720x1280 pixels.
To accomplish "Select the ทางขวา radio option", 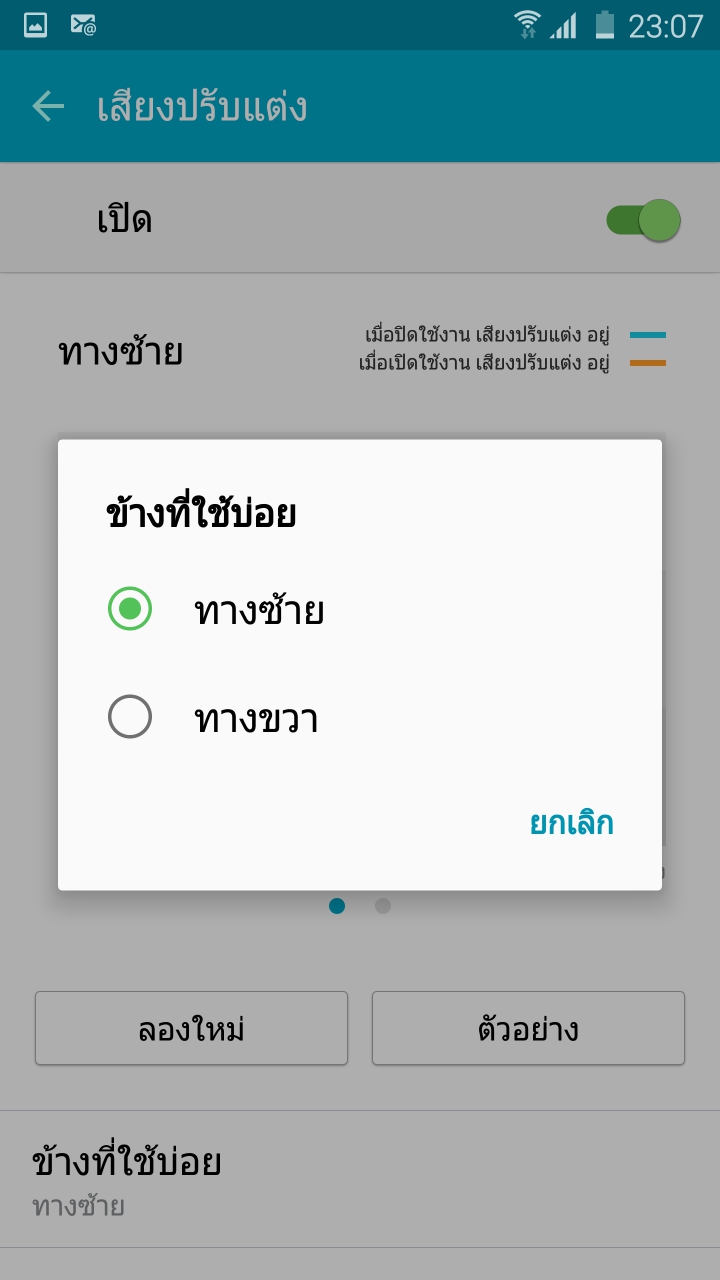I will pos(130,717).
